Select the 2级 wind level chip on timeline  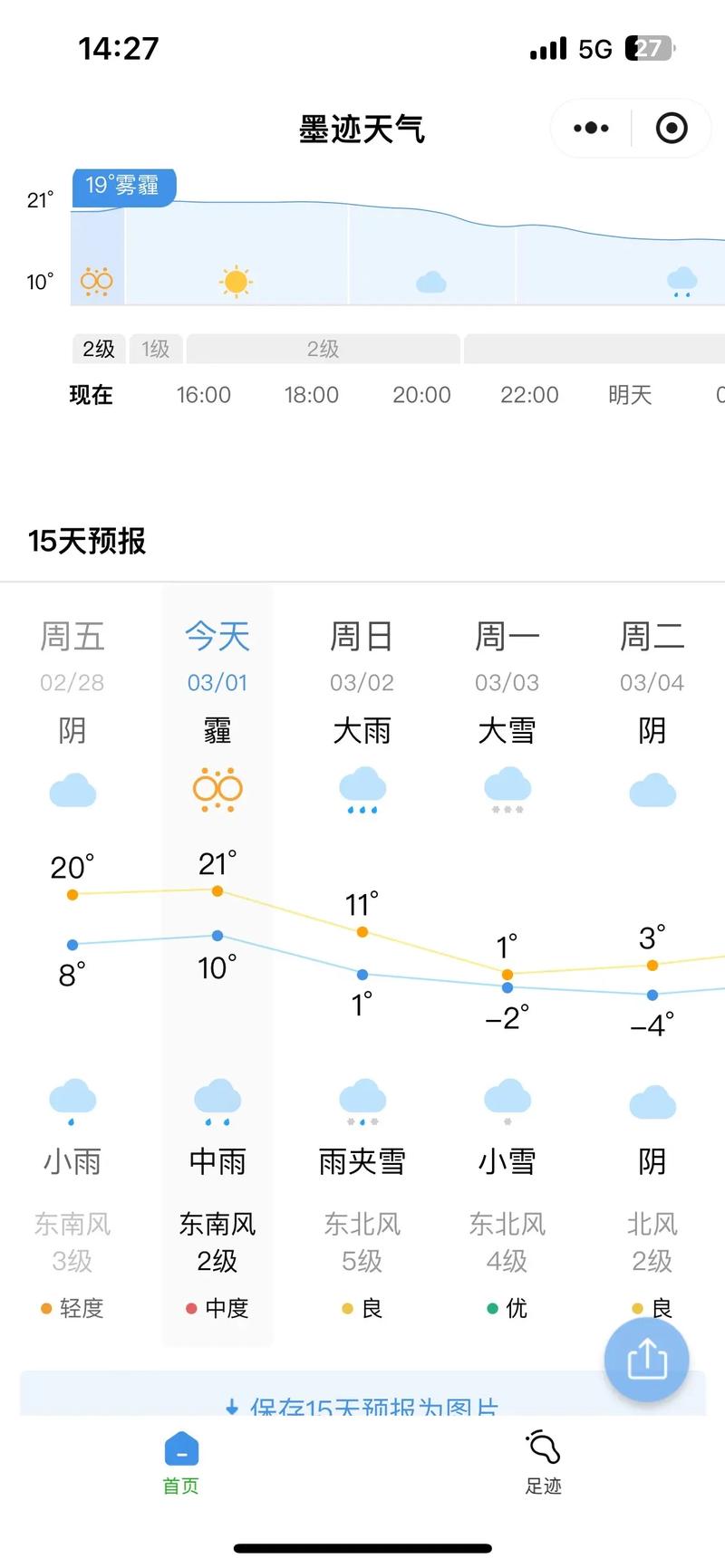[98, 349]
